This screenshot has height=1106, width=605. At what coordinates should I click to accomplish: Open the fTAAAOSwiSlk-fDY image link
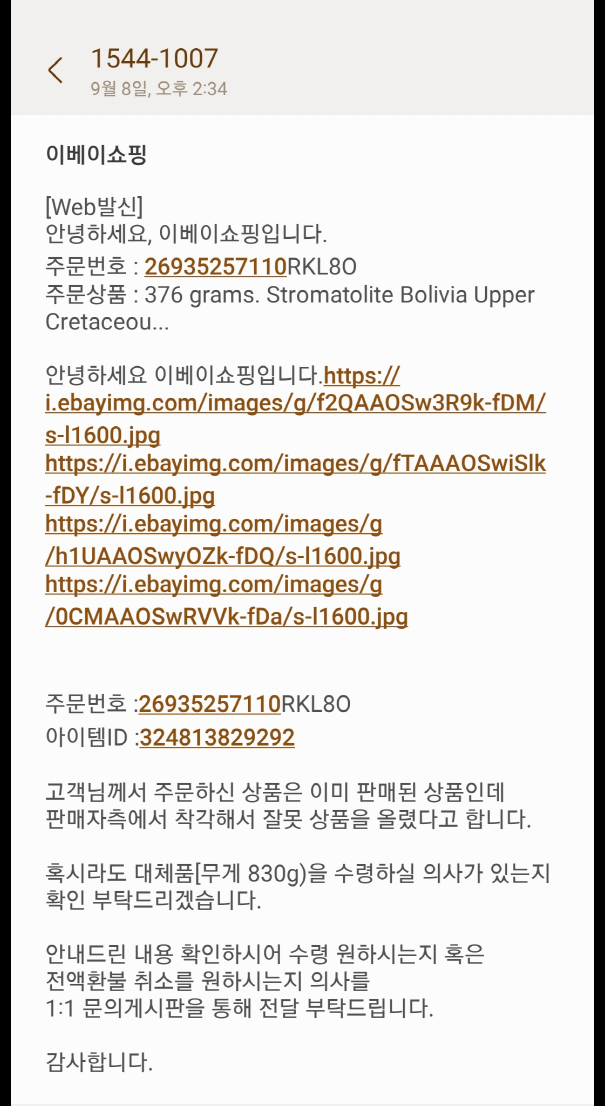[295, 480]
